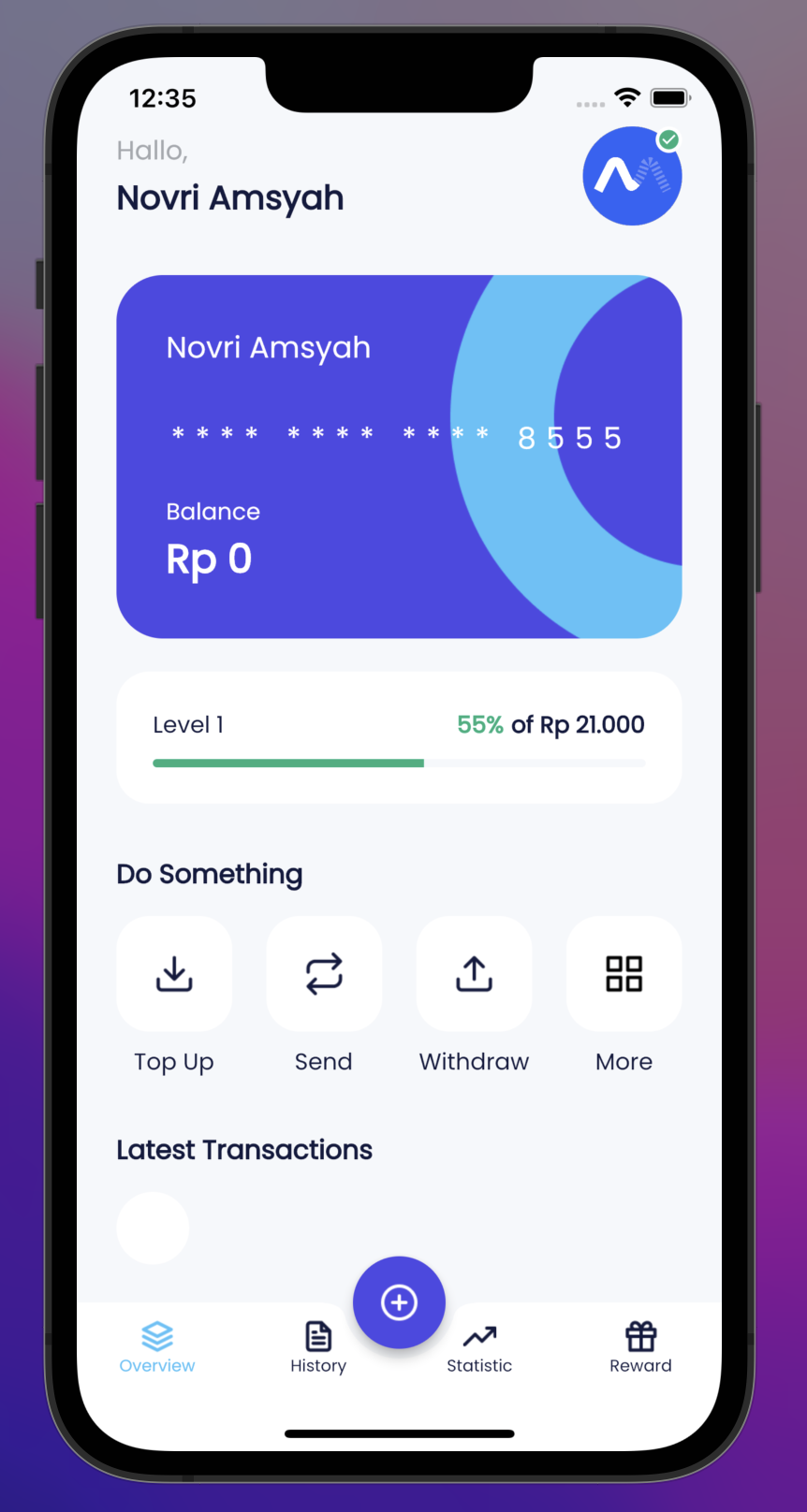
Task: Tap the Do Something section heading
Action: [209, 873]
